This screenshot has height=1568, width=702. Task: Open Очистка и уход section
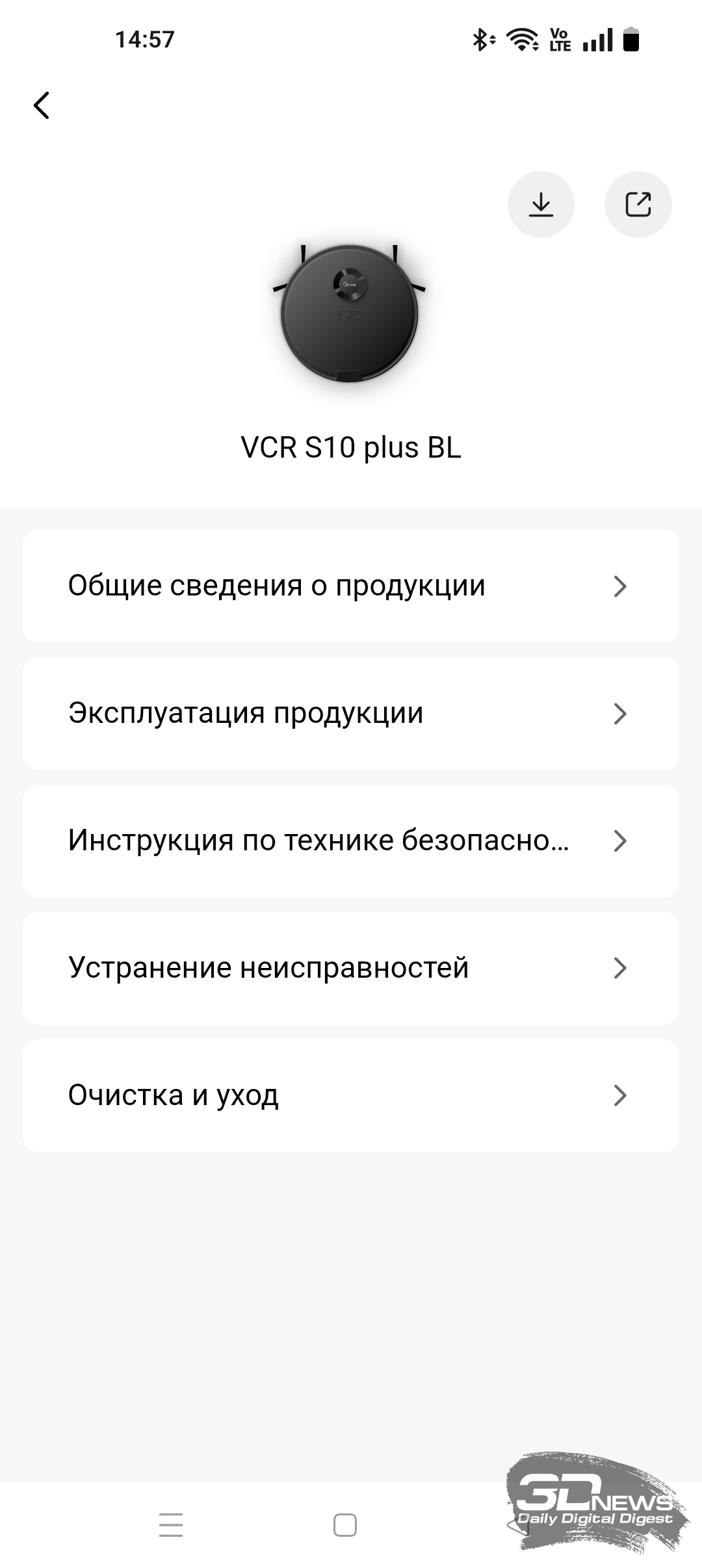coord(351,1096)
